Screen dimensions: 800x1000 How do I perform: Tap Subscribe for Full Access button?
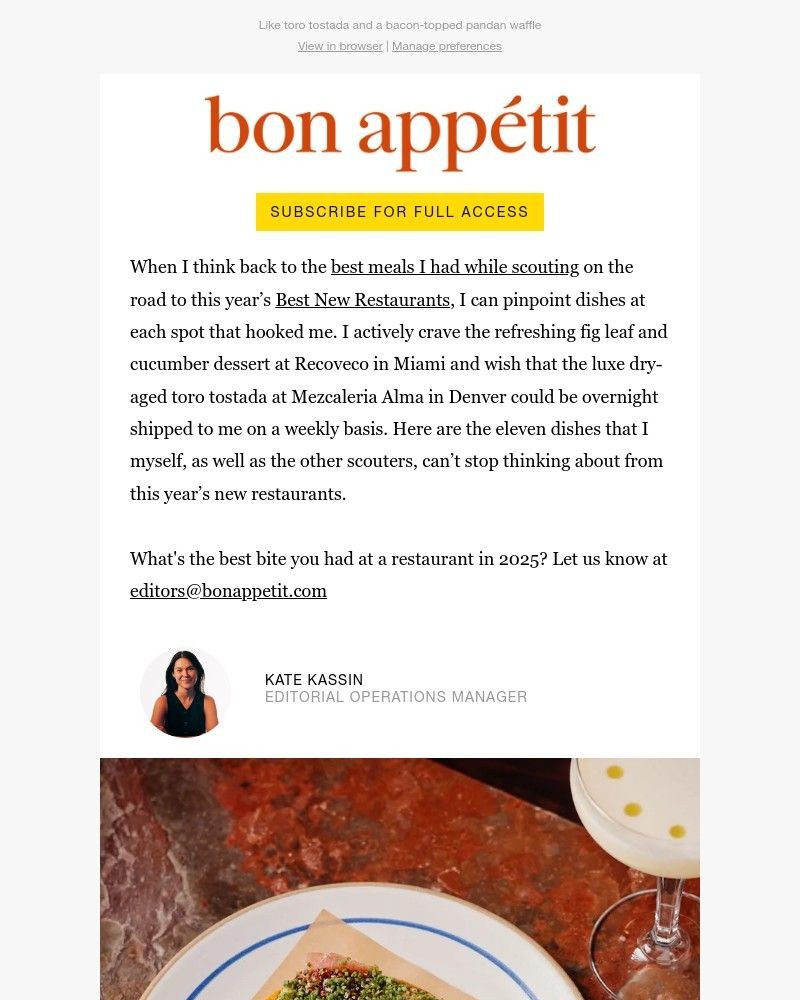(399, 212)
